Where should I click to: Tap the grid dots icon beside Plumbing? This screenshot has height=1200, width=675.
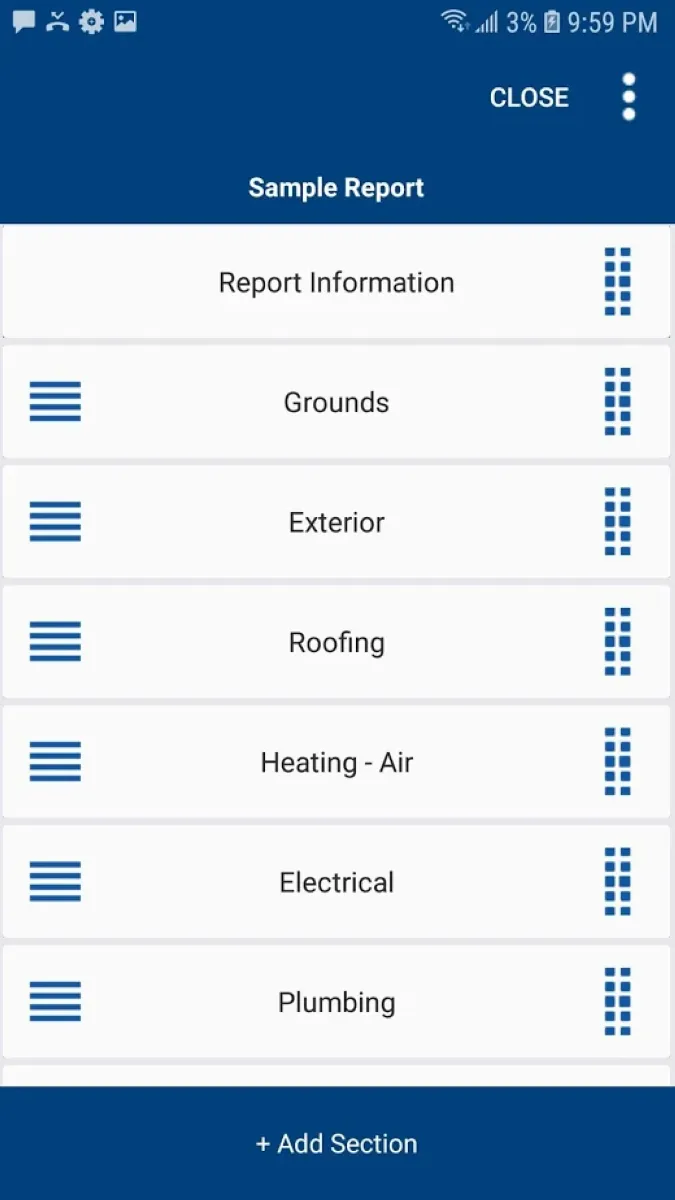[x=618, y=1002]
